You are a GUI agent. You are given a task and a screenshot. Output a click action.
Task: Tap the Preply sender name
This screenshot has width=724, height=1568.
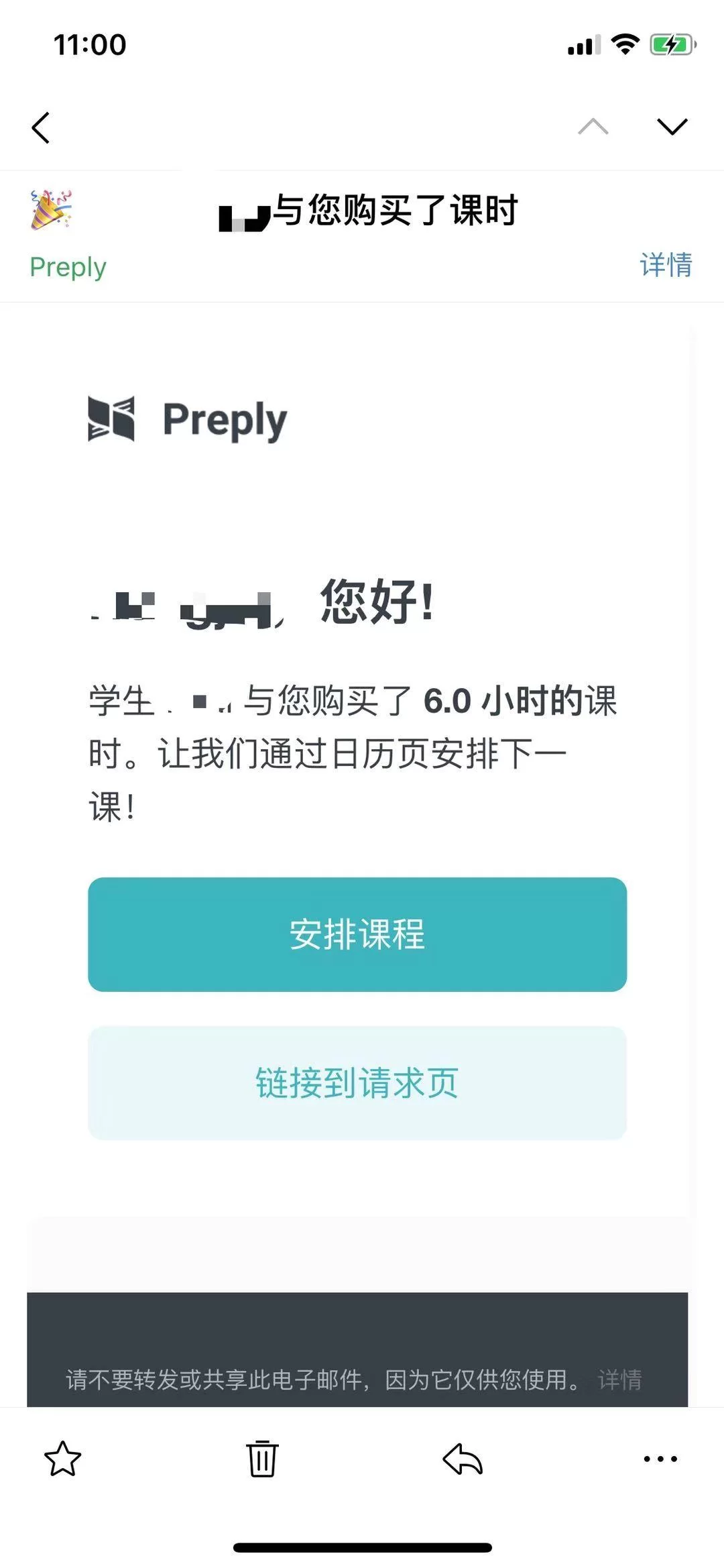(x=68, y=267)
